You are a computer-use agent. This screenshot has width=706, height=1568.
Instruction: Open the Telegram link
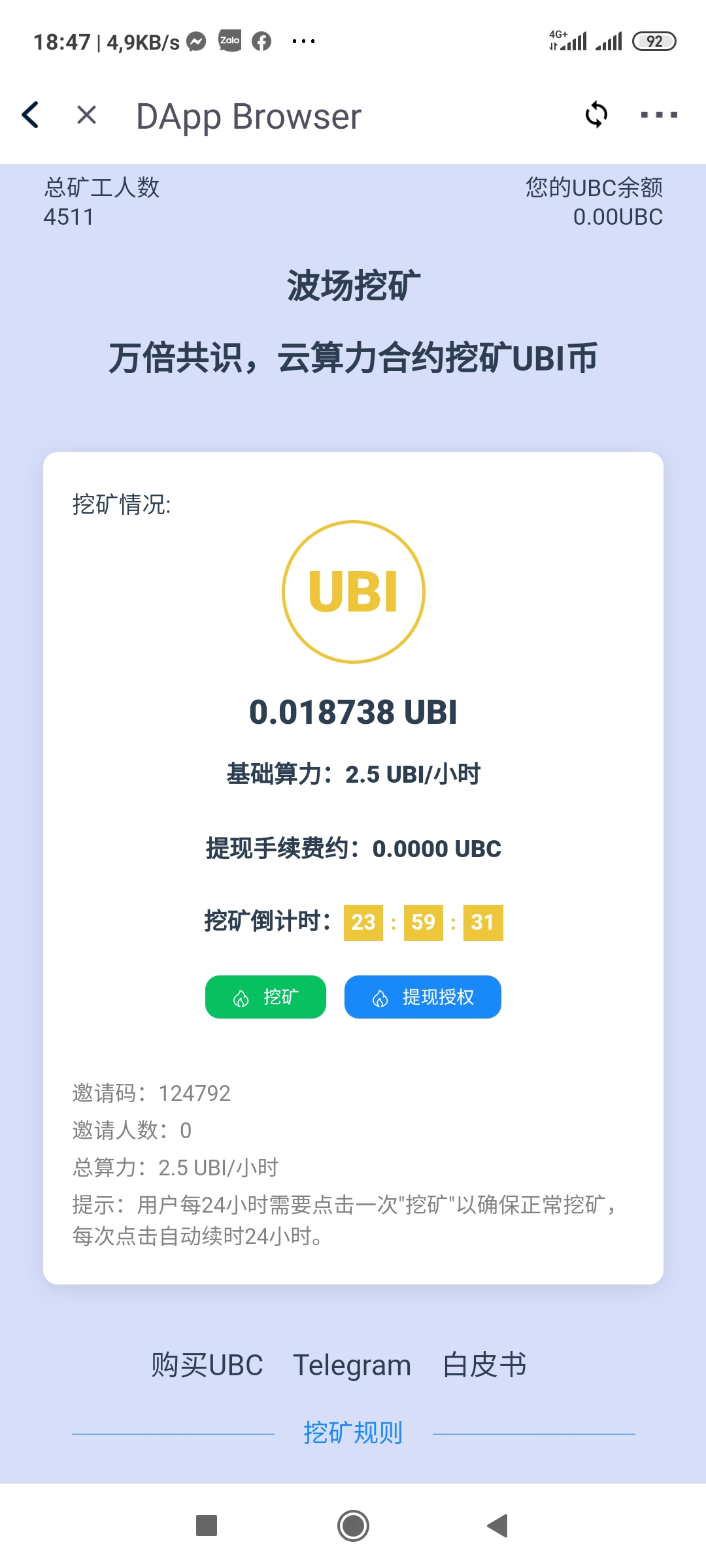[352, 1365]
